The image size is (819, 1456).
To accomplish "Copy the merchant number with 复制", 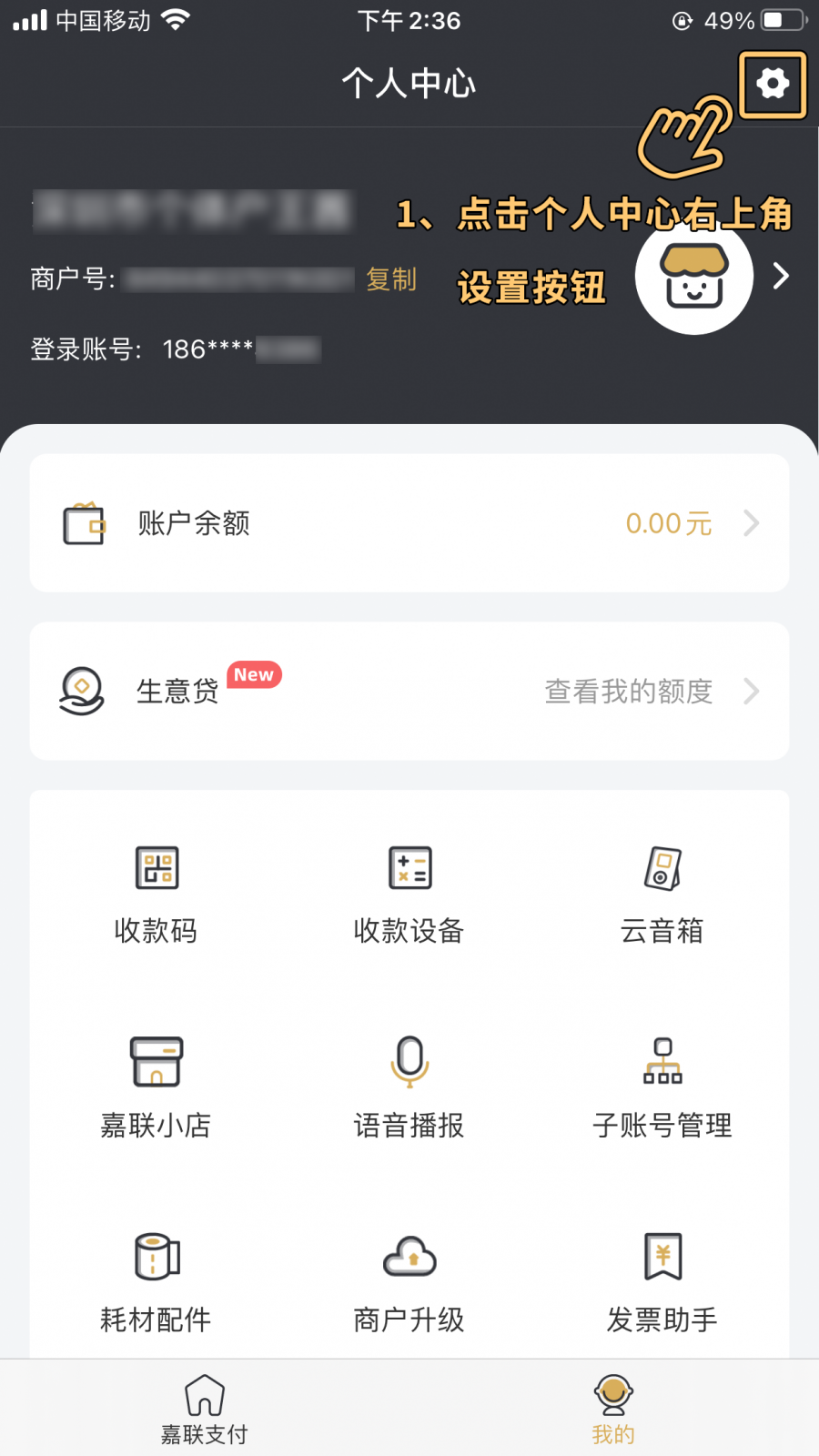I will (391, 279).
